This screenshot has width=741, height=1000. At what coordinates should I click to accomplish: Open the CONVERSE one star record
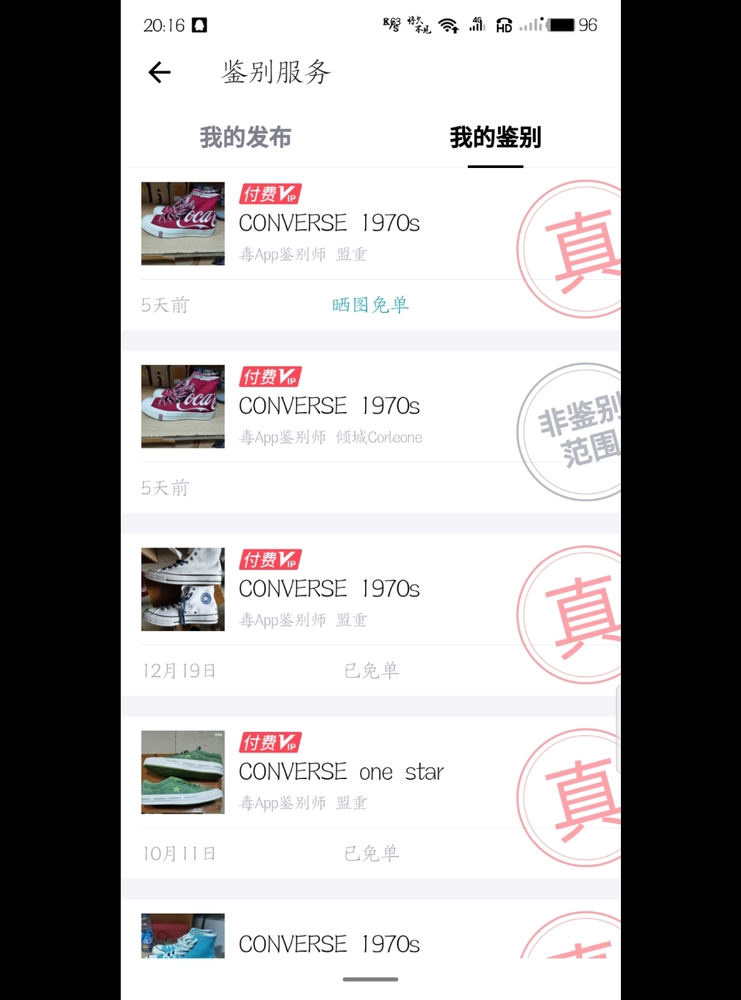coord(340,772)
